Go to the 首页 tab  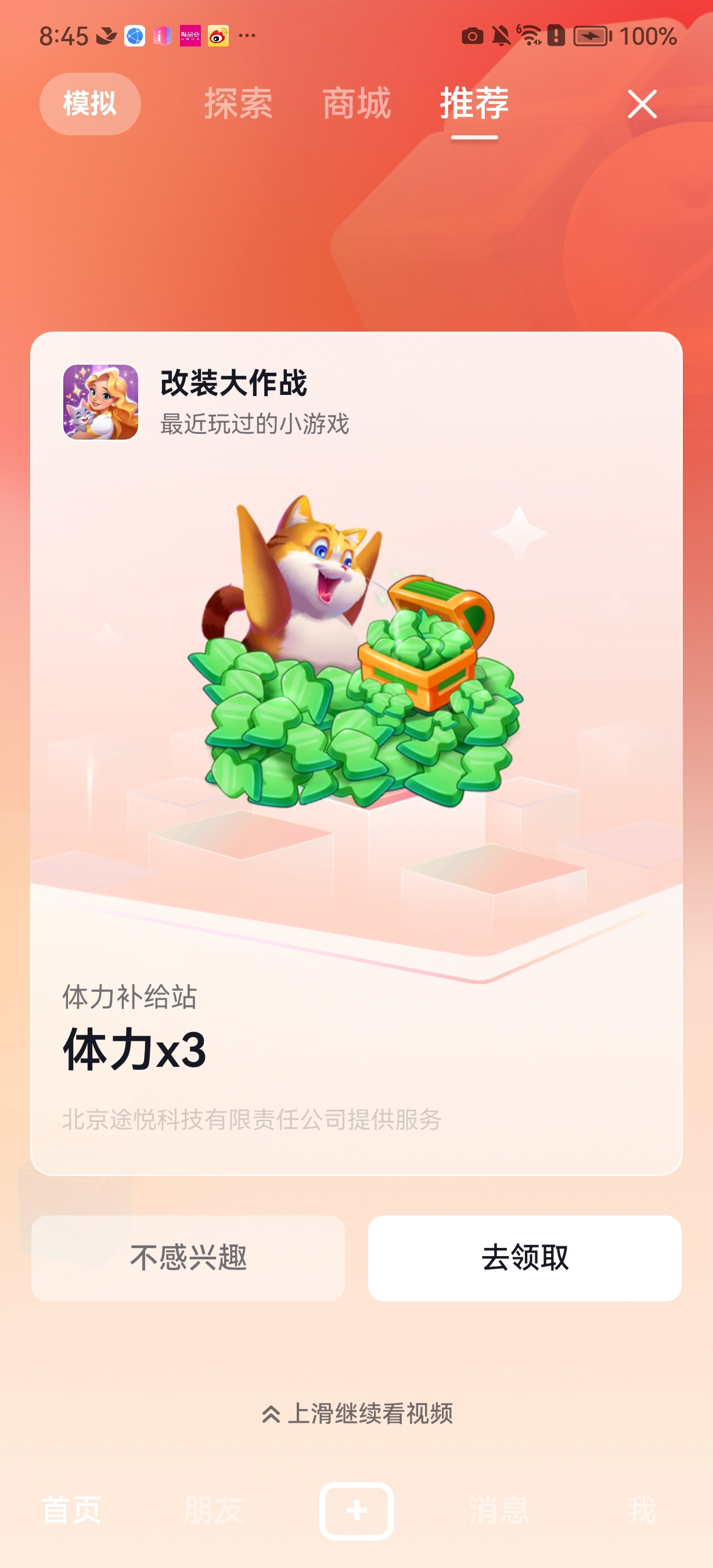coord(71,1510)
